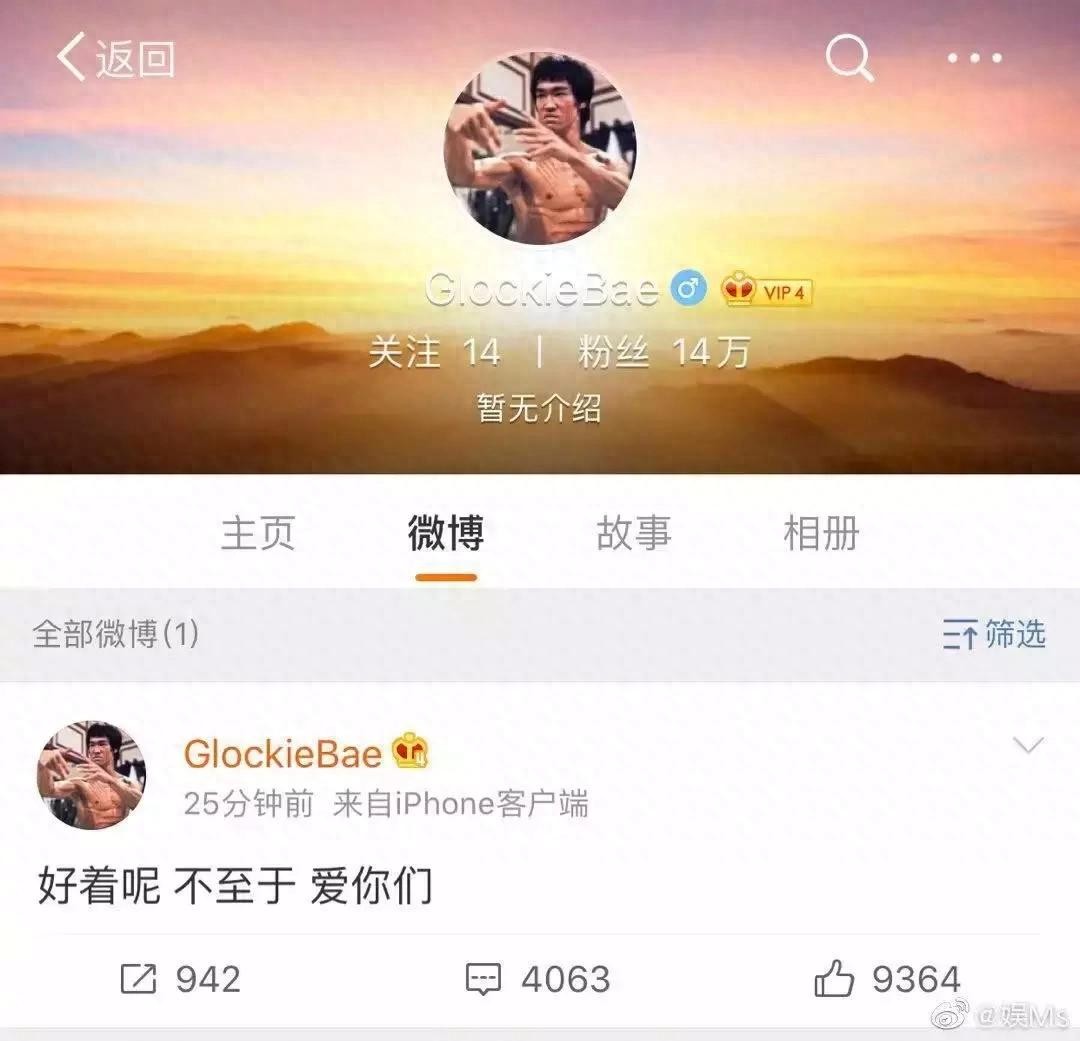Image resolution: width=1080 pixels, height=1041 pixels.
Task: Switch to the 故事 tab
Action: 633,533
